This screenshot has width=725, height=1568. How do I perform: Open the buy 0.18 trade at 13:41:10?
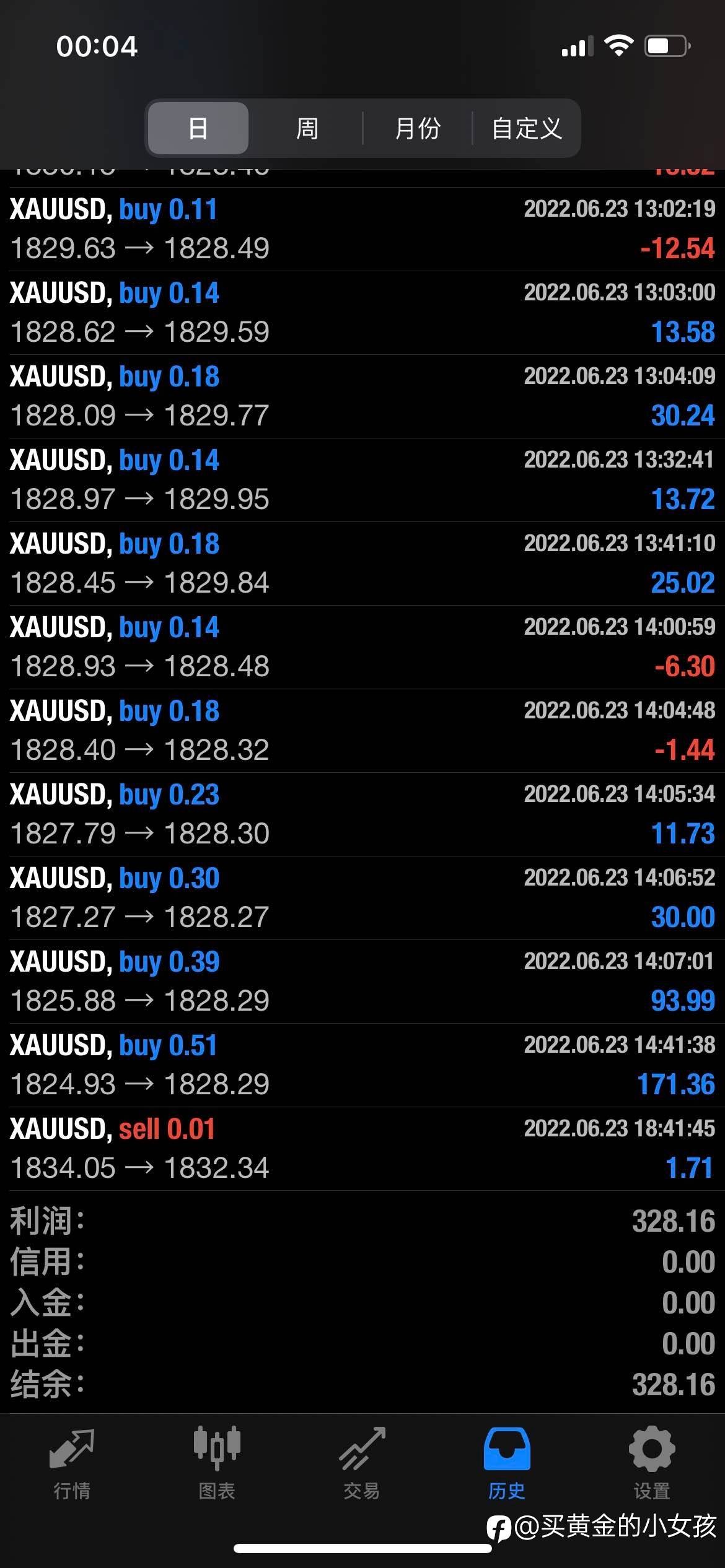tap(362, 564)
